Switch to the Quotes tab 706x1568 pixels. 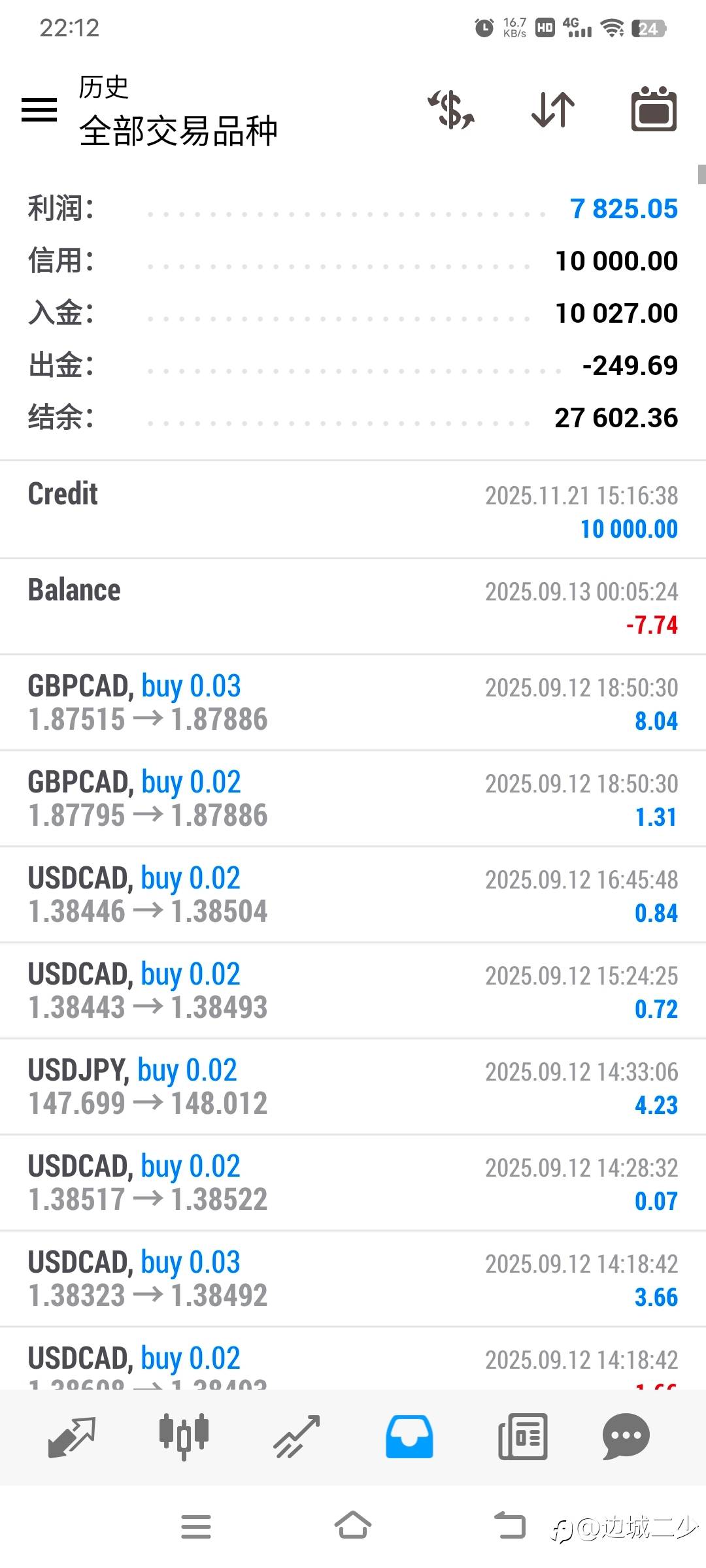[71, 1436]
